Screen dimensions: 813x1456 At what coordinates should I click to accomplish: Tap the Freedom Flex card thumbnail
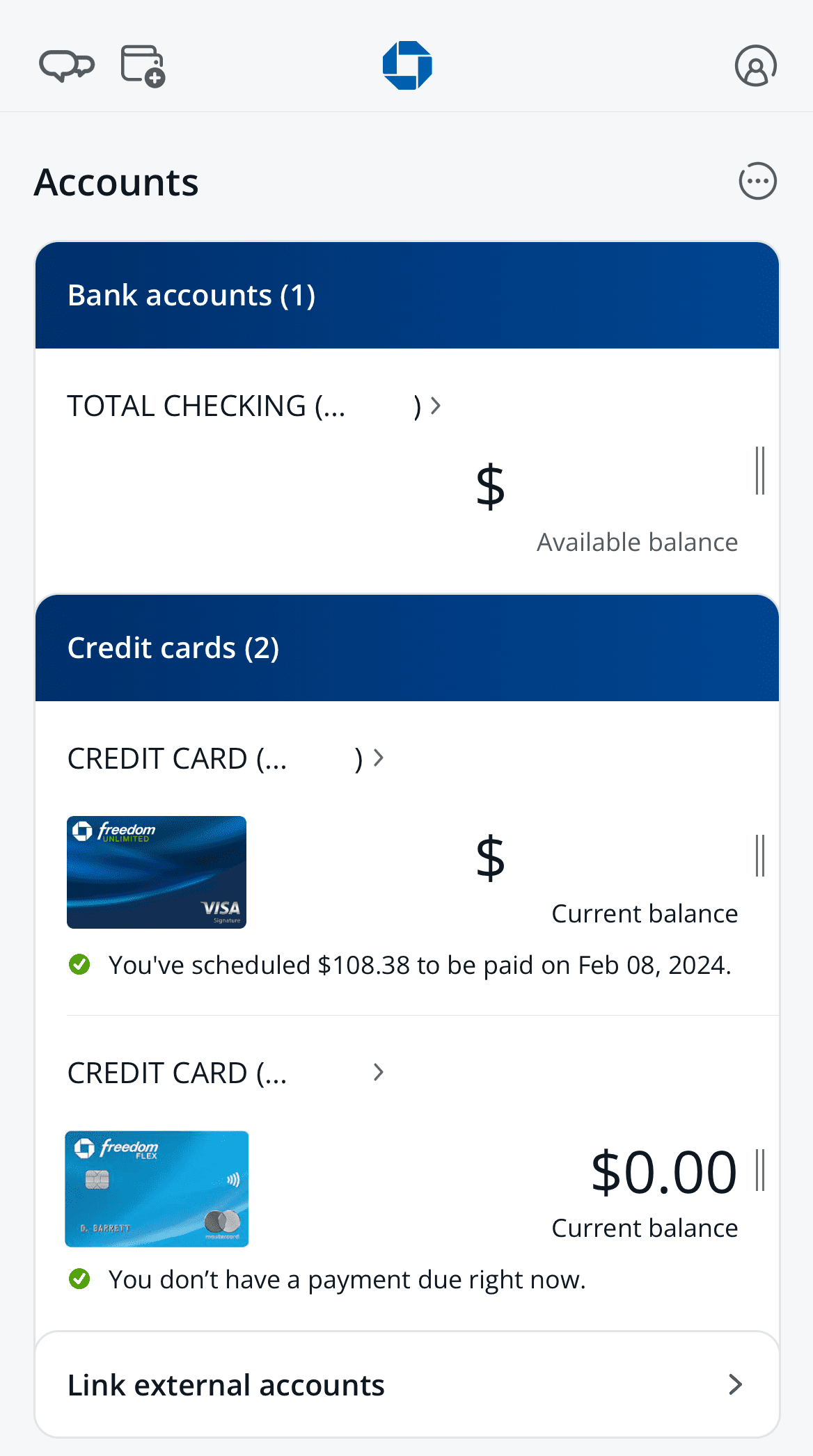pyautogui.click(x=156, y=1189)
